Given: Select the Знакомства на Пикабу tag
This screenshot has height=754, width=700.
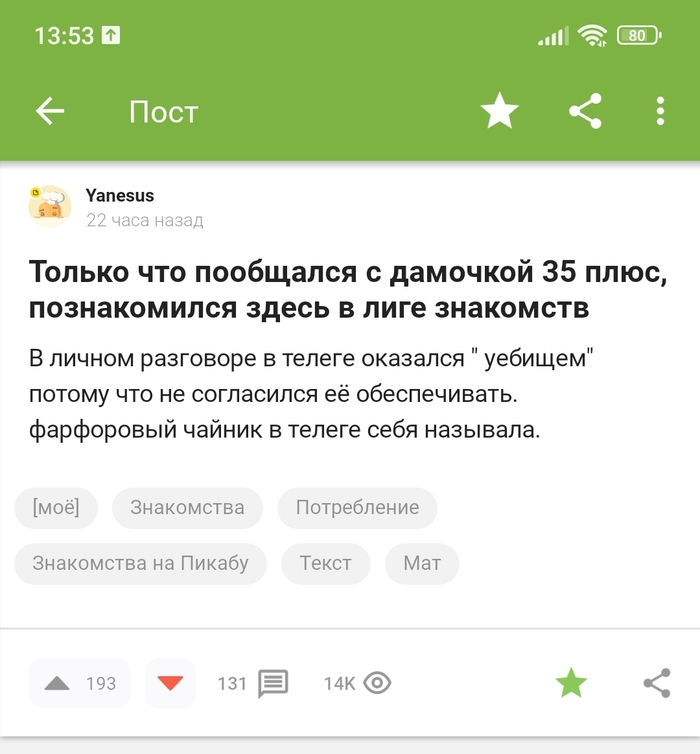Looking at the screenshot, I should point(140,563).
